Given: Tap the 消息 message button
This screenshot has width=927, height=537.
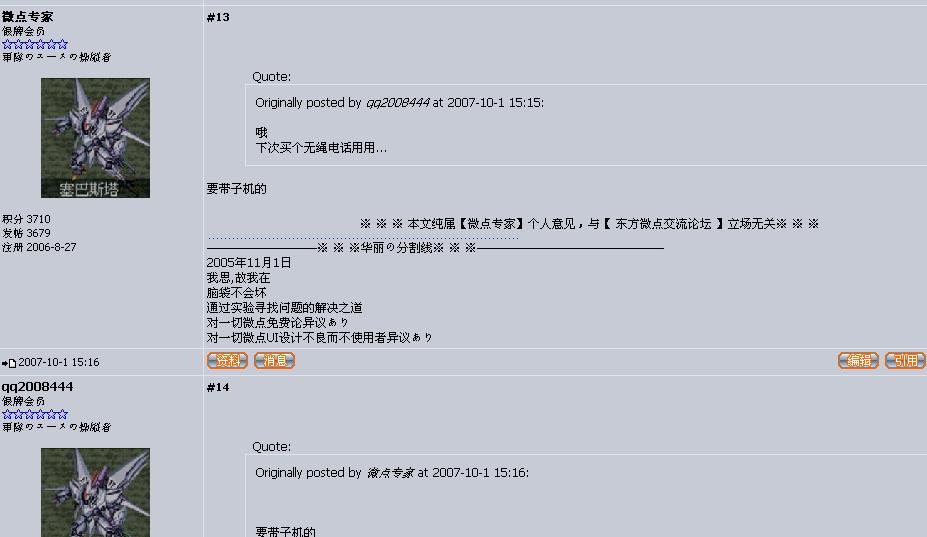Looking at the screenshot, I should tap(274, 361).
